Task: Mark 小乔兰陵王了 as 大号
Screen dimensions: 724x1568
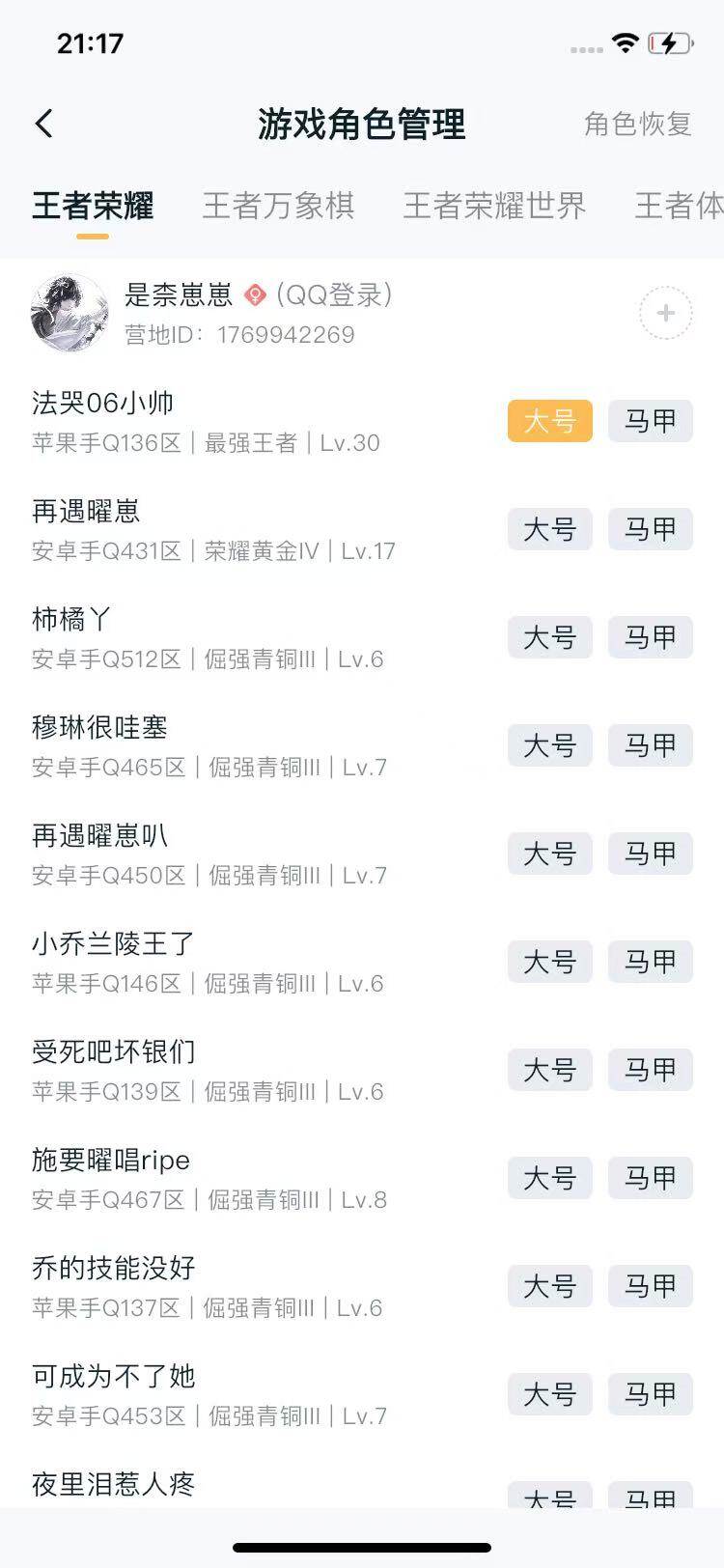Action: [549, 962]
